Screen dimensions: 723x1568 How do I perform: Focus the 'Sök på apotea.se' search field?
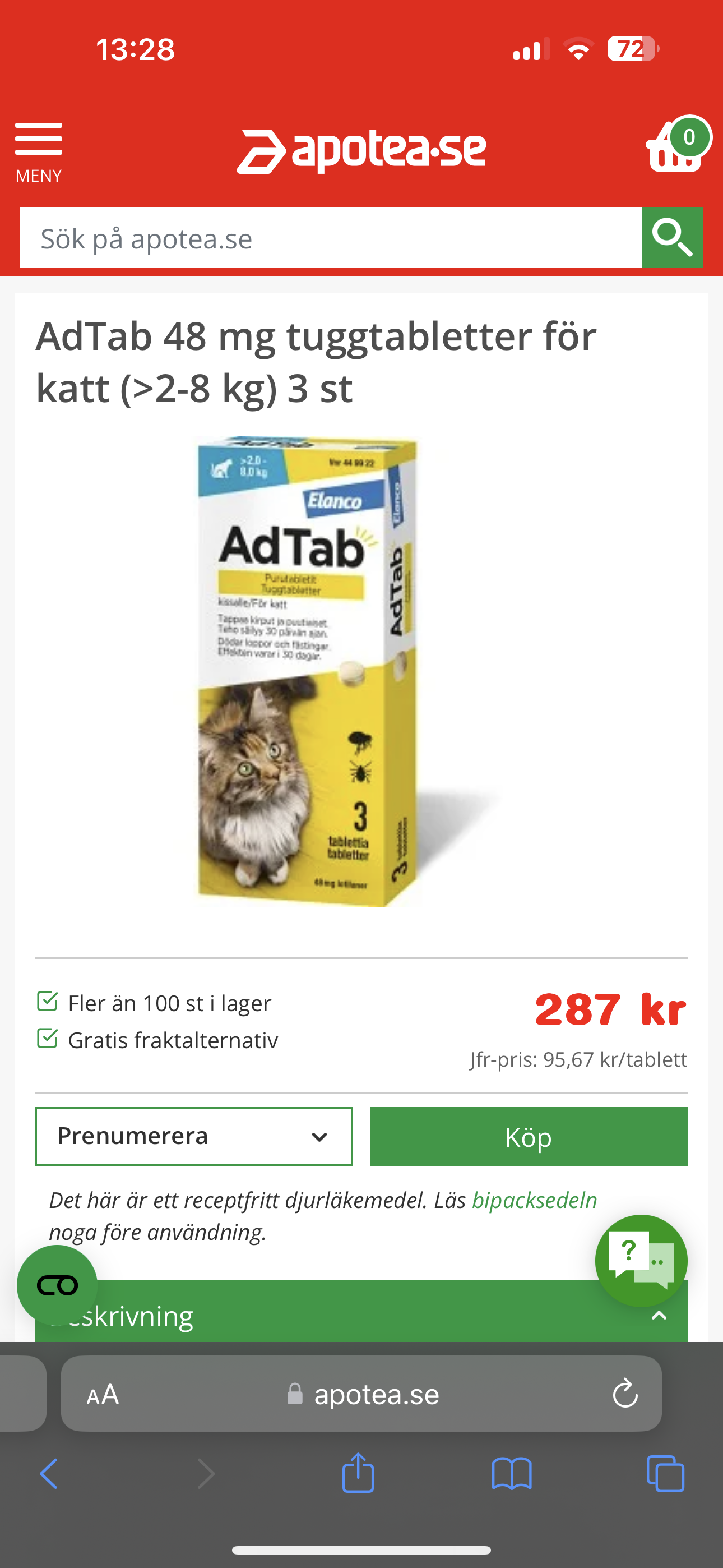tap(331, 238)
